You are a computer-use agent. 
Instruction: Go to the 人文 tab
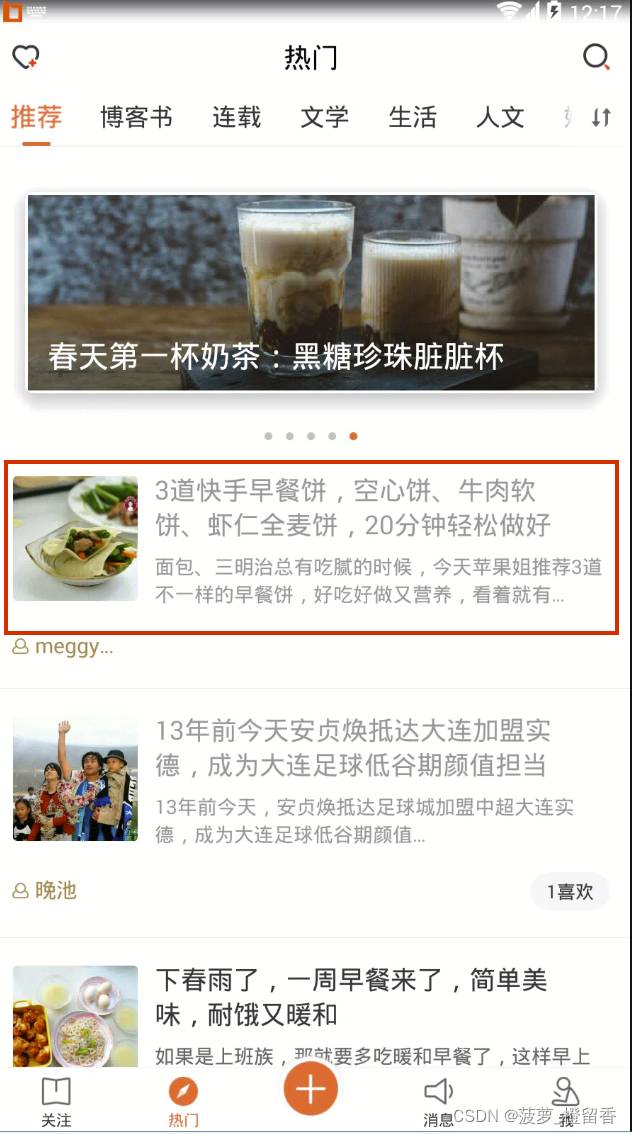pos(500,118)
